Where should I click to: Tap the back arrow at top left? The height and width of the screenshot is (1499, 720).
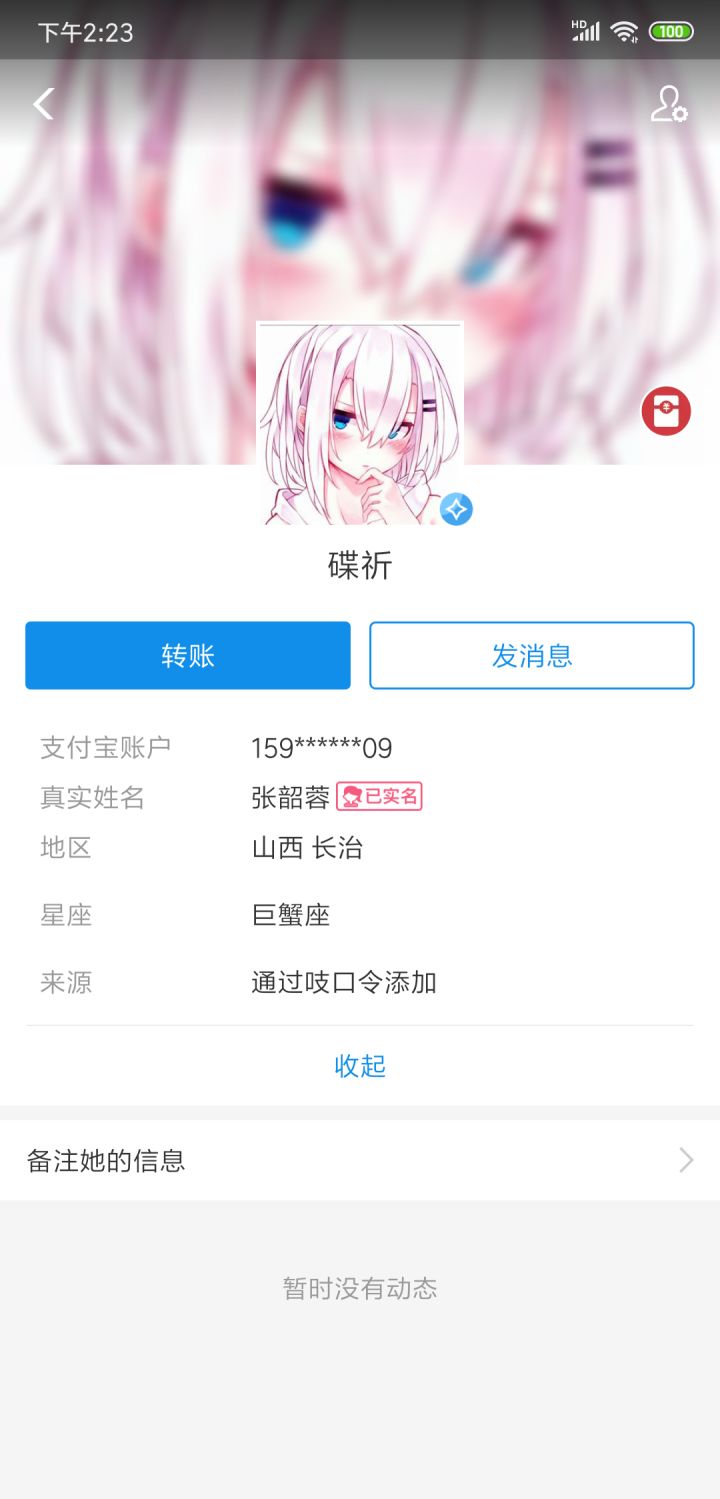click(42, 103)
